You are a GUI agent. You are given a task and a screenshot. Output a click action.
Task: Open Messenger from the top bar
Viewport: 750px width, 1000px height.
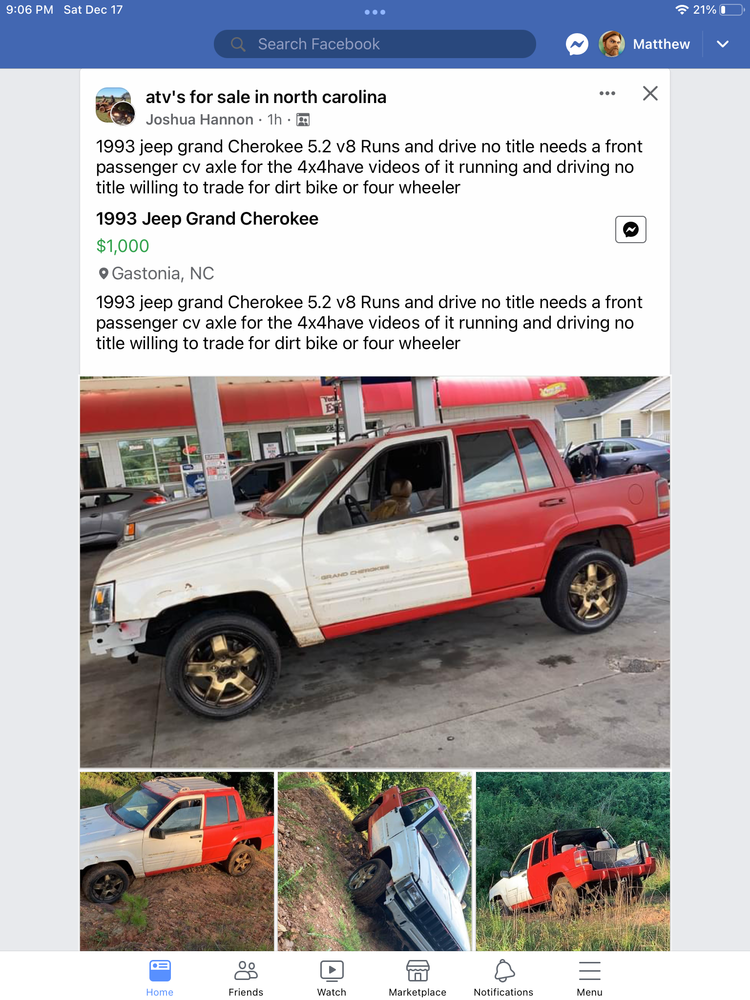click(x=576, y=44)
